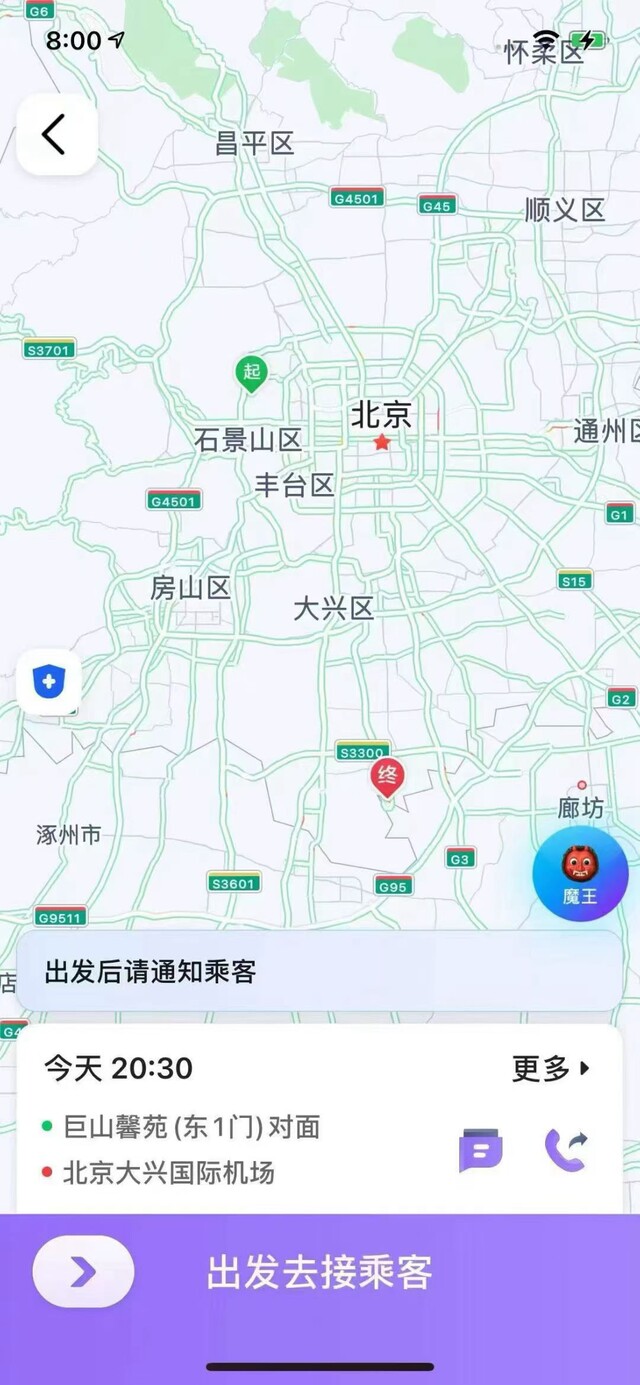The height and width of the screenshot is (1385, 640).
Task: Tap the 起 start marker on map
Action: [251, 374]
